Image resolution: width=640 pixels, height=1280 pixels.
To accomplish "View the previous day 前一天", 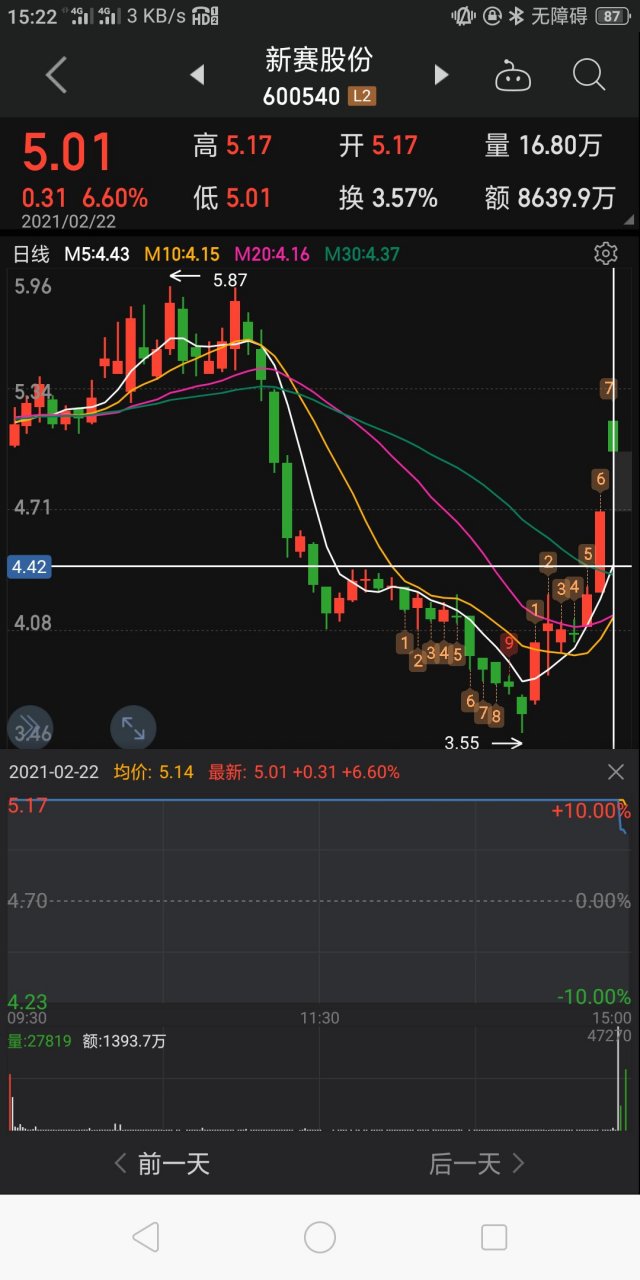I will point(162,1163).
